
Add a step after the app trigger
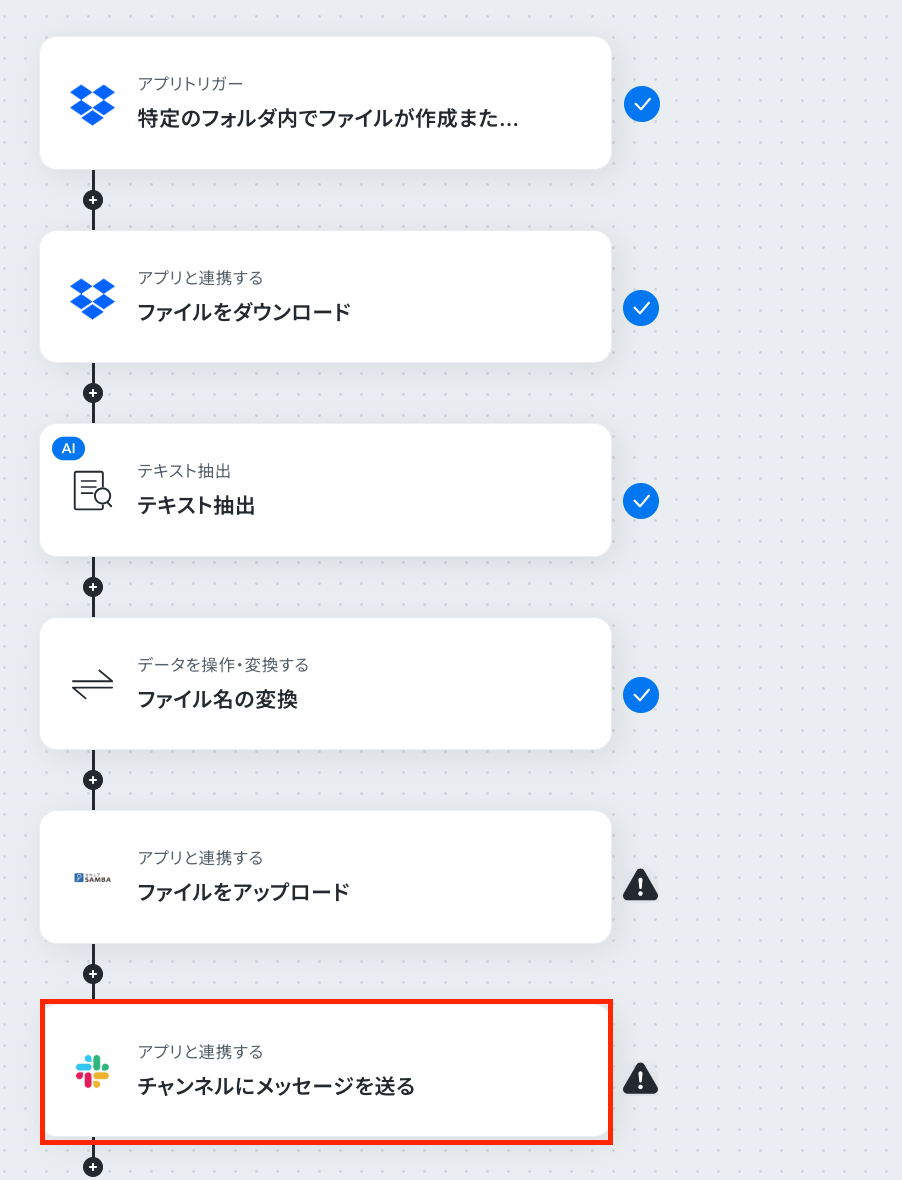point(93,200)
